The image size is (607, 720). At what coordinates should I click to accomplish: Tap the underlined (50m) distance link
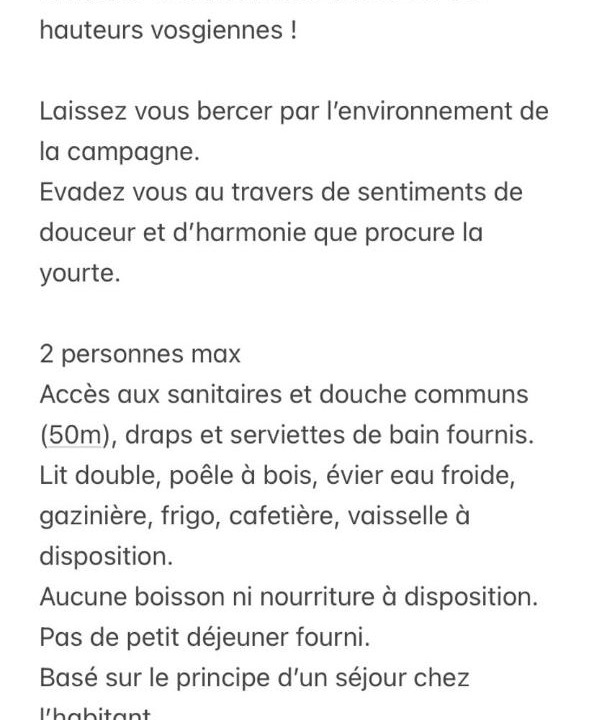pyautogui.click(x=73, y=436)
